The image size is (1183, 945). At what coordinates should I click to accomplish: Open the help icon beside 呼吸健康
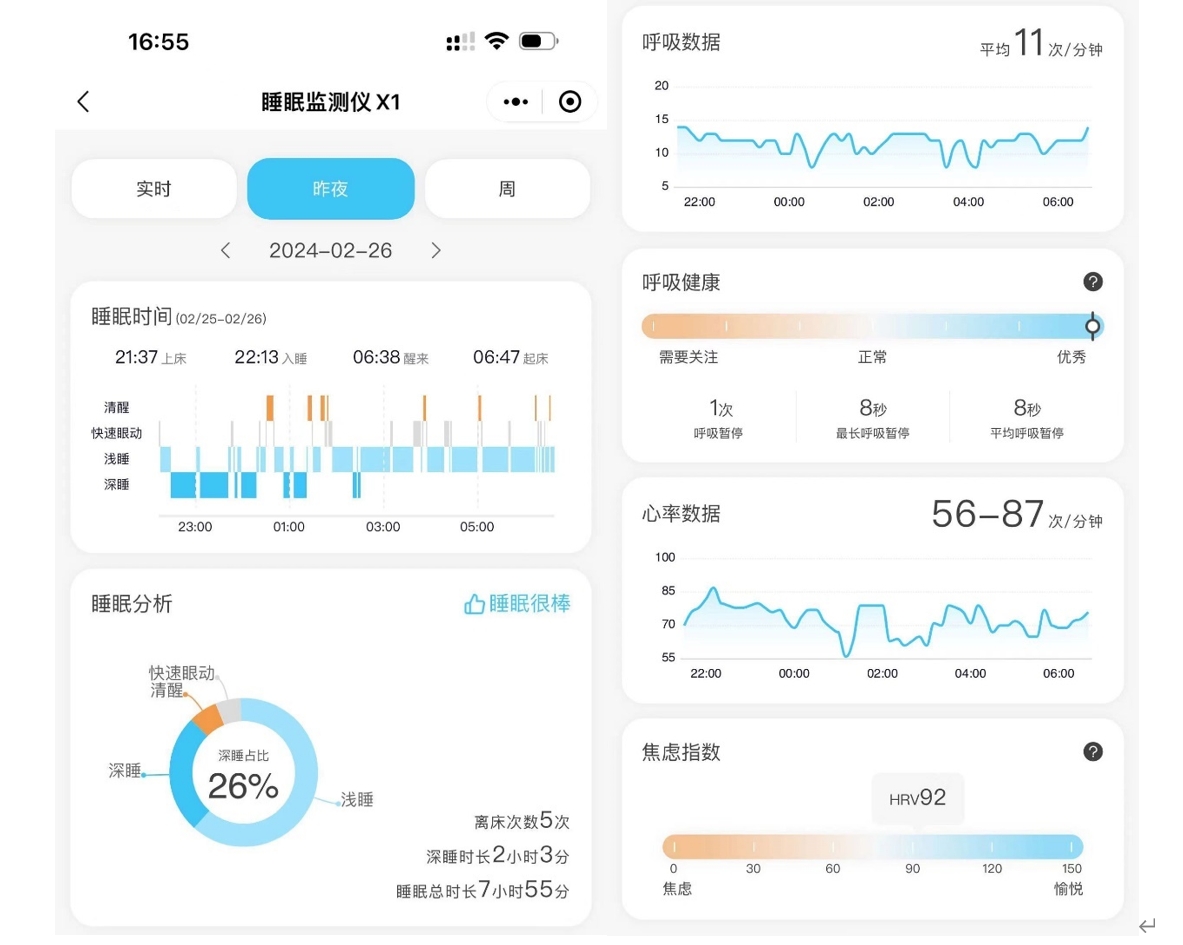pos(1093,282)
